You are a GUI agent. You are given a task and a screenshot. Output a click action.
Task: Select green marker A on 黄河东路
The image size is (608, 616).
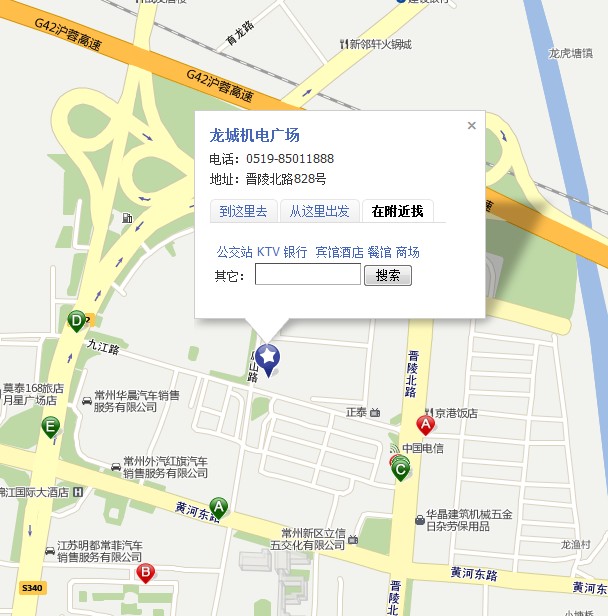219,506
